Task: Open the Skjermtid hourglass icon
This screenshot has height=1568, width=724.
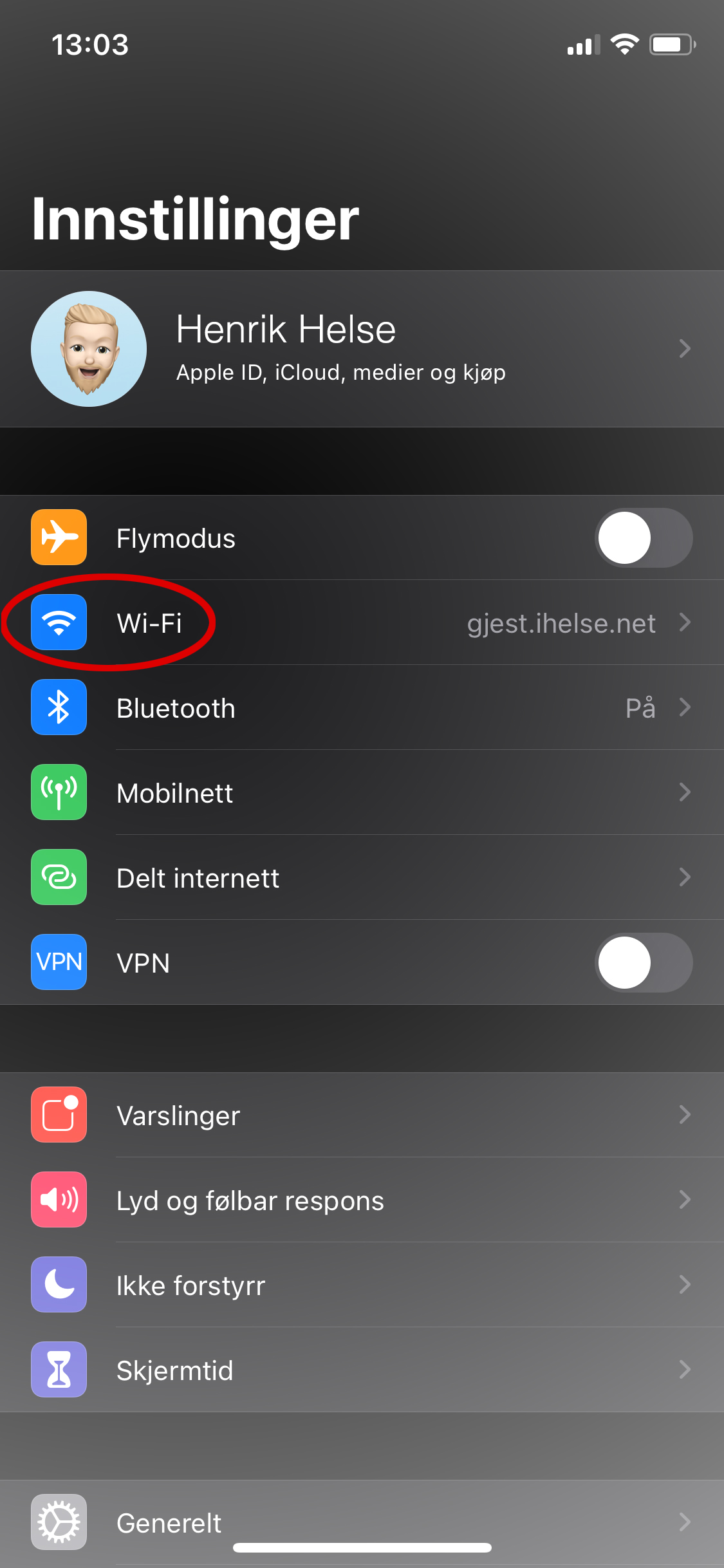Action: tap(59, 1369)
